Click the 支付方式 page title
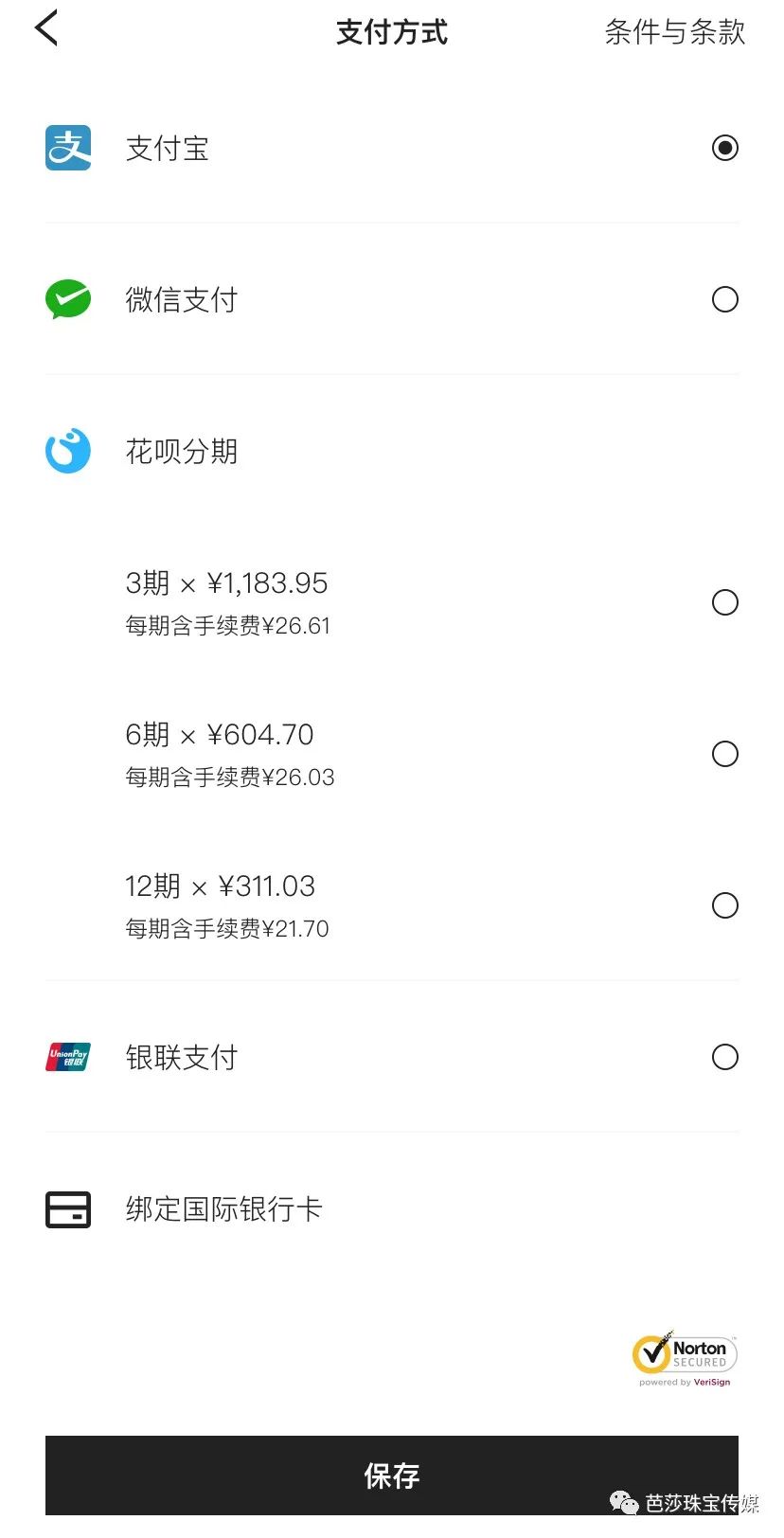The height and width of the screenshot is (1538, 784). pyautogui.click(x=392, y=32)
